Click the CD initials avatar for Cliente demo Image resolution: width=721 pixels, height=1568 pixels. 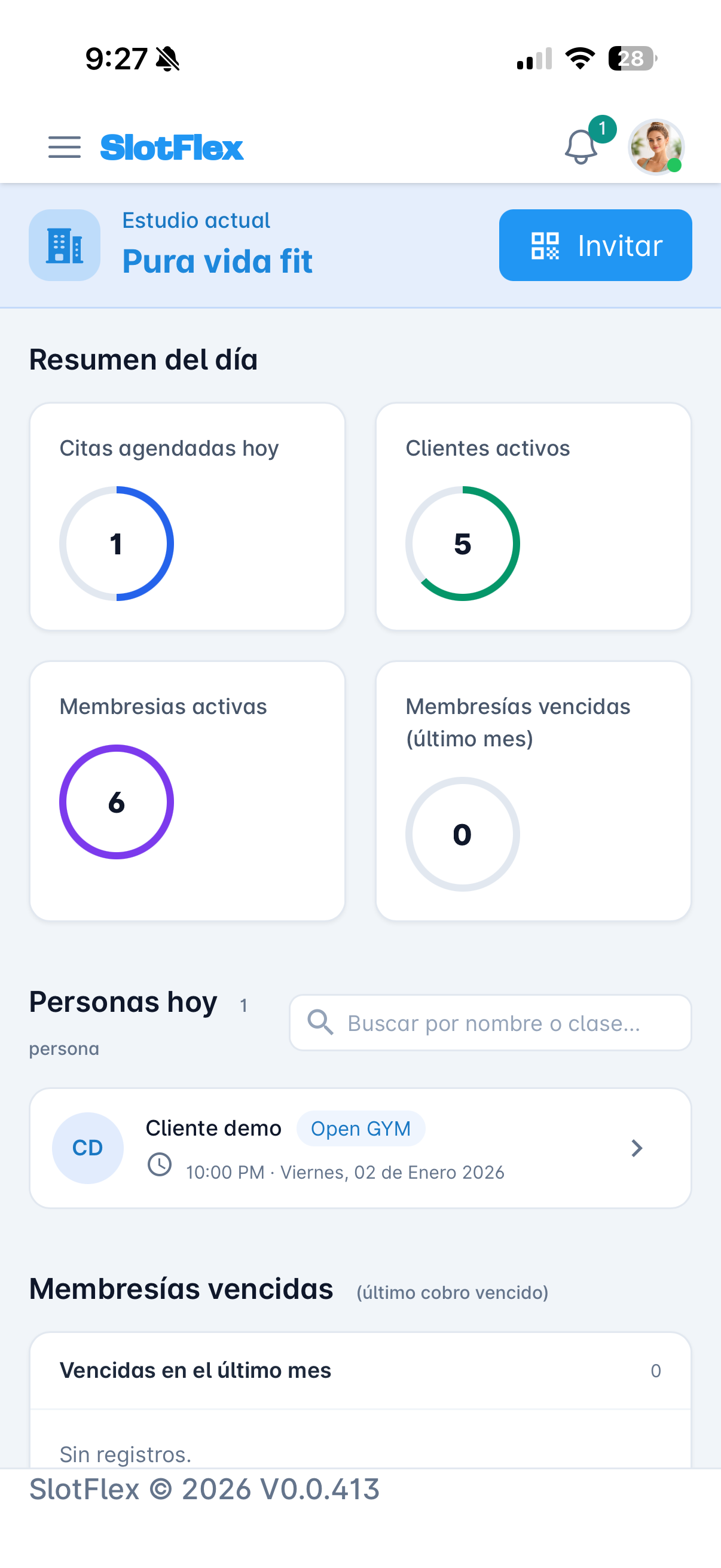click(x=88, y=1148)
